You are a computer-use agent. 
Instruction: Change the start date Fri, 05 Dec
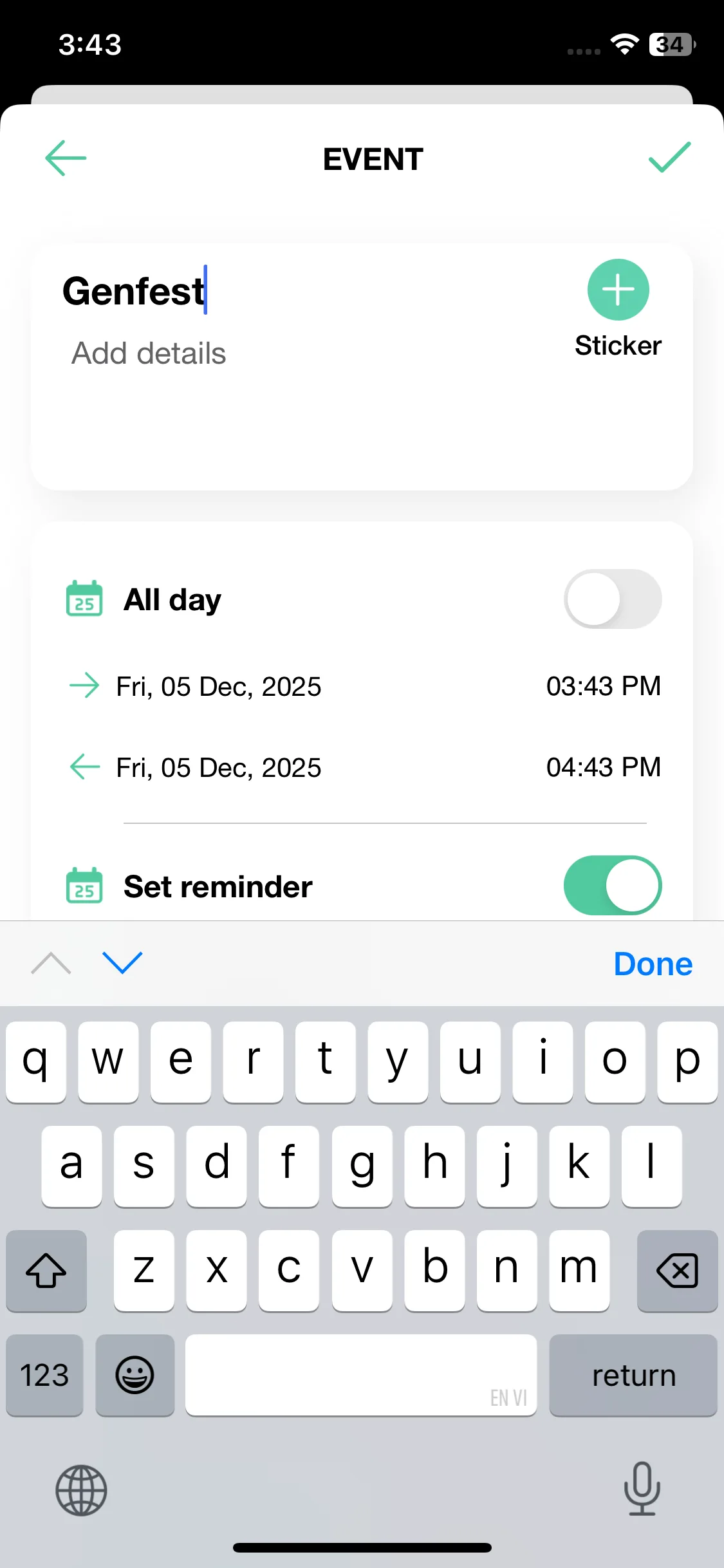tap(218, 687)
